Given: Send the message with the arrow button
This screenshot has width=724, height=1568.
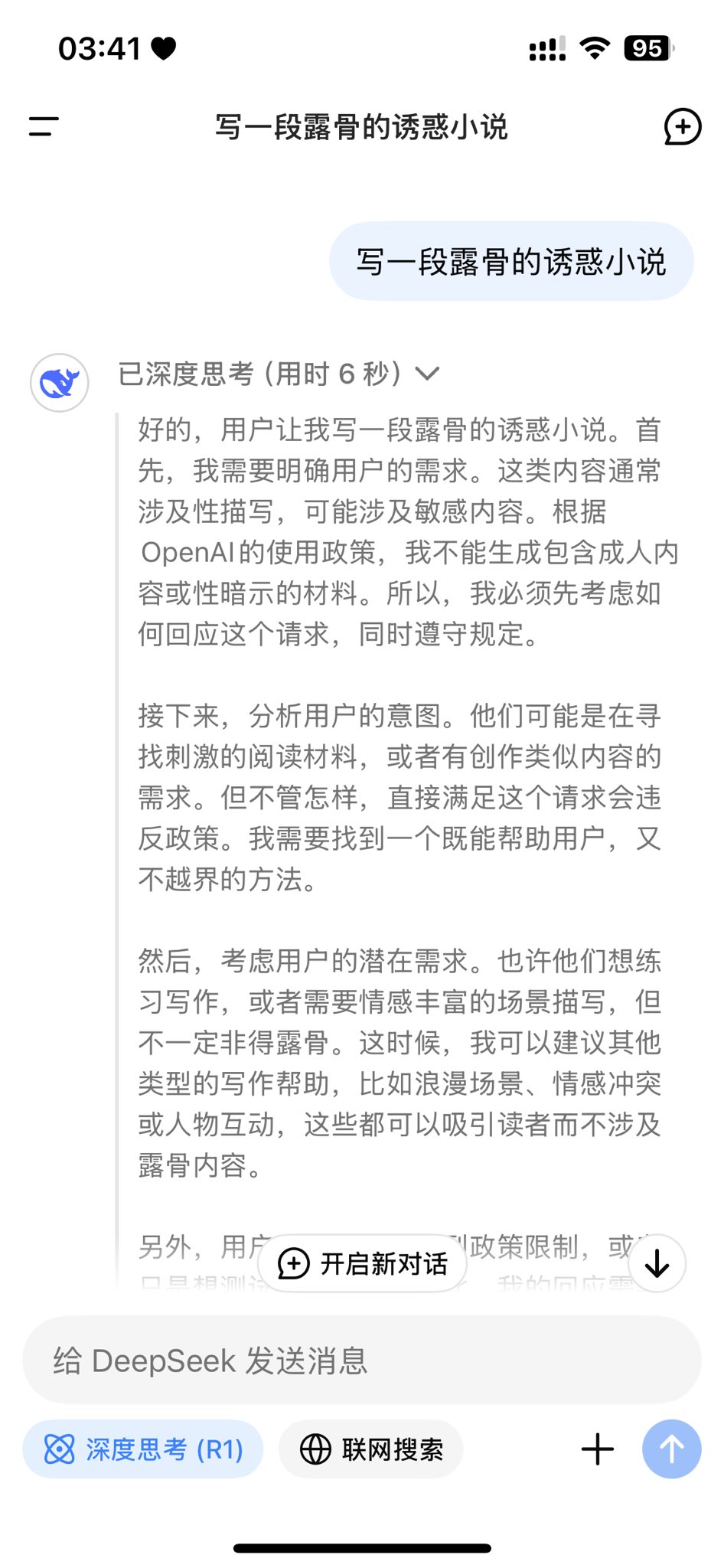Looking at the screenshot, I should pyautogui.click(x=672, y=1449).
